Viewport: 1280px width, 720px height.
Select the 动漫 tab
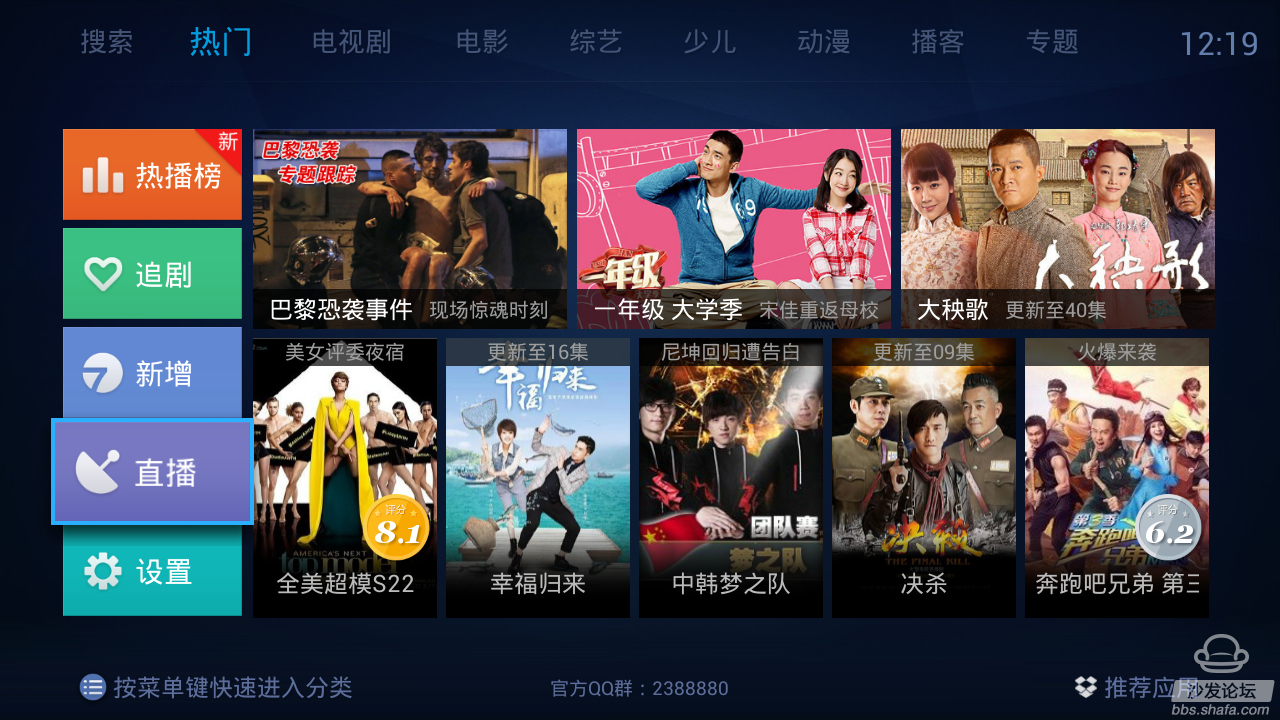pyautogui.click(x=824, y=42)
